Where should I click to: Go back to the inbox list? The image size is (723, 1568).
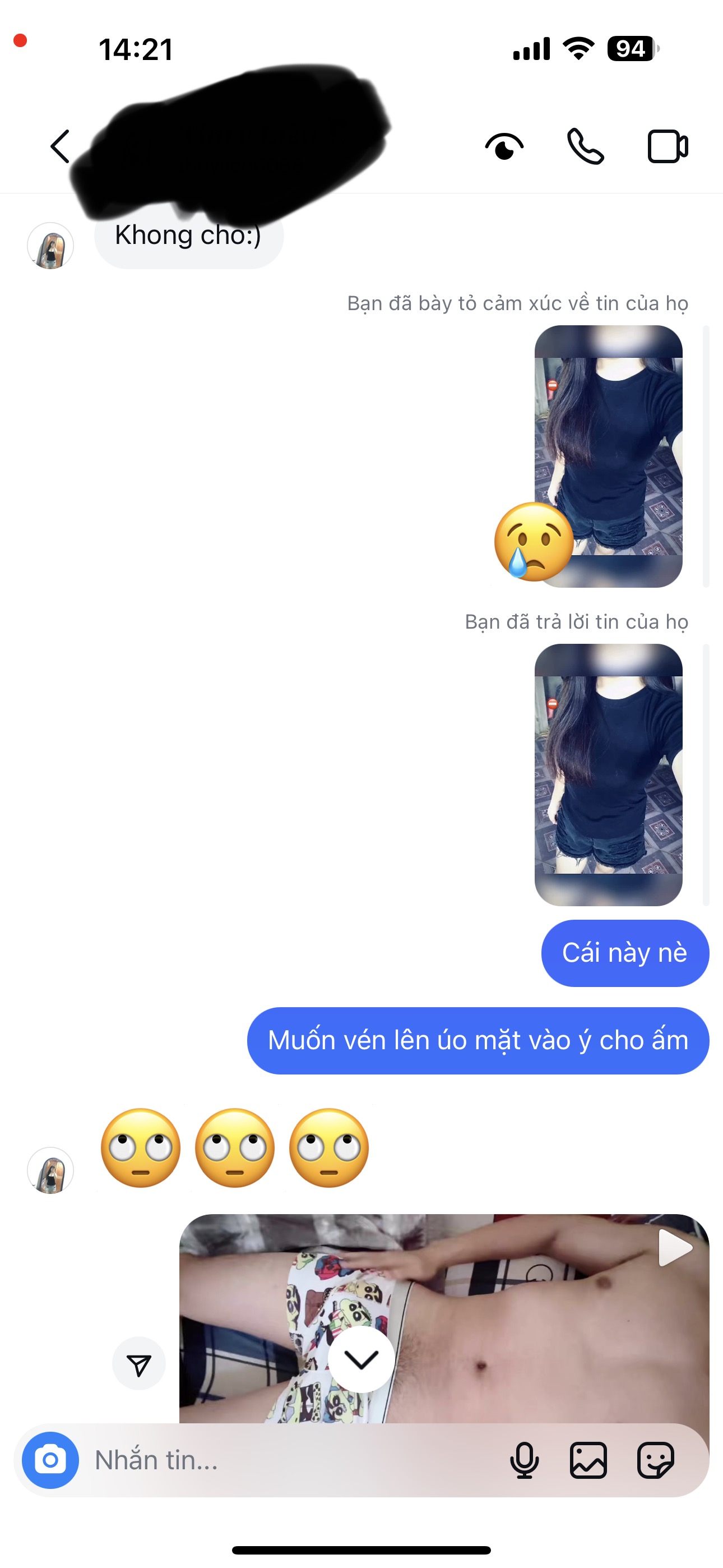point(59,146)
